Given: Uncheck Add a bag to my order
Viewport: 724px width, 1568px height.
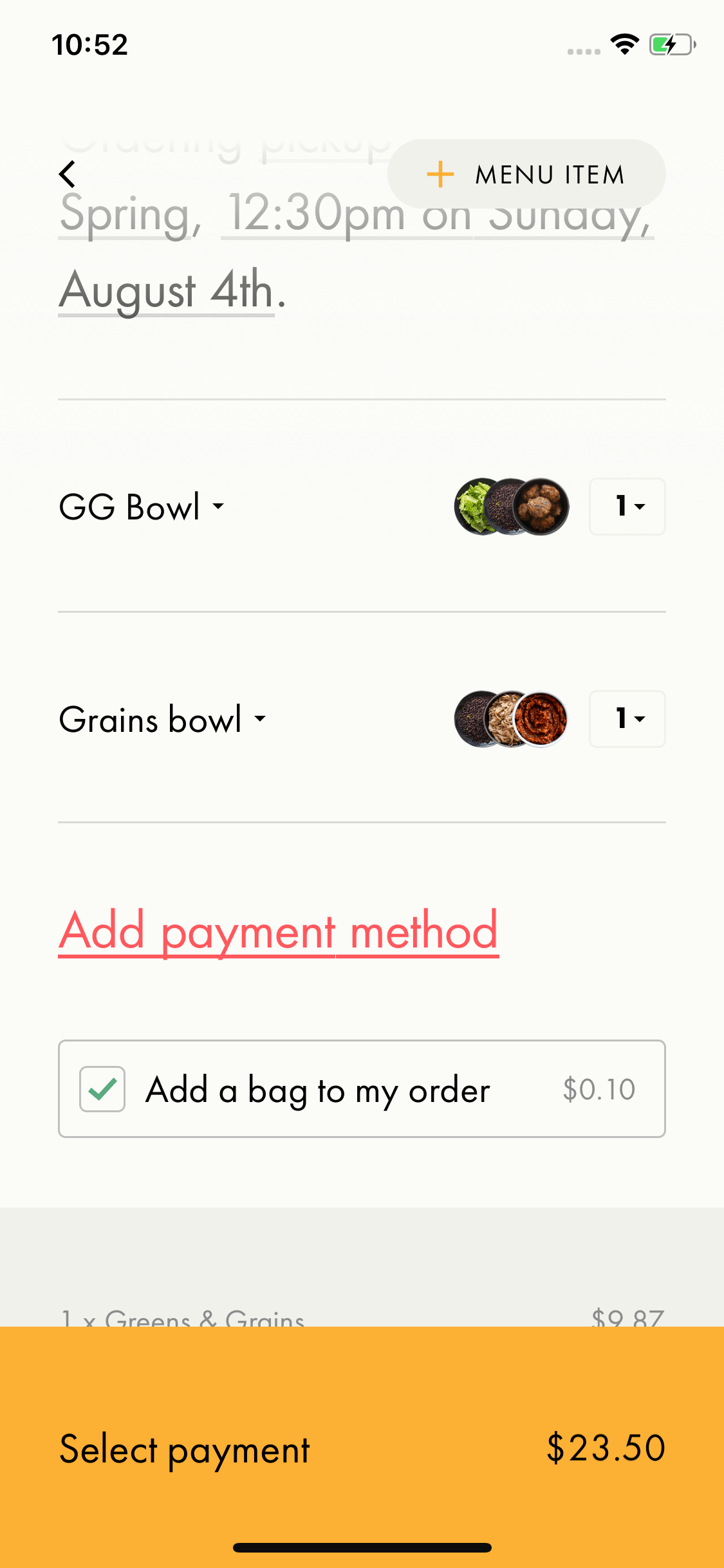Looking at the screenshot, I should pyautogui.click(x=102, y=1089).
